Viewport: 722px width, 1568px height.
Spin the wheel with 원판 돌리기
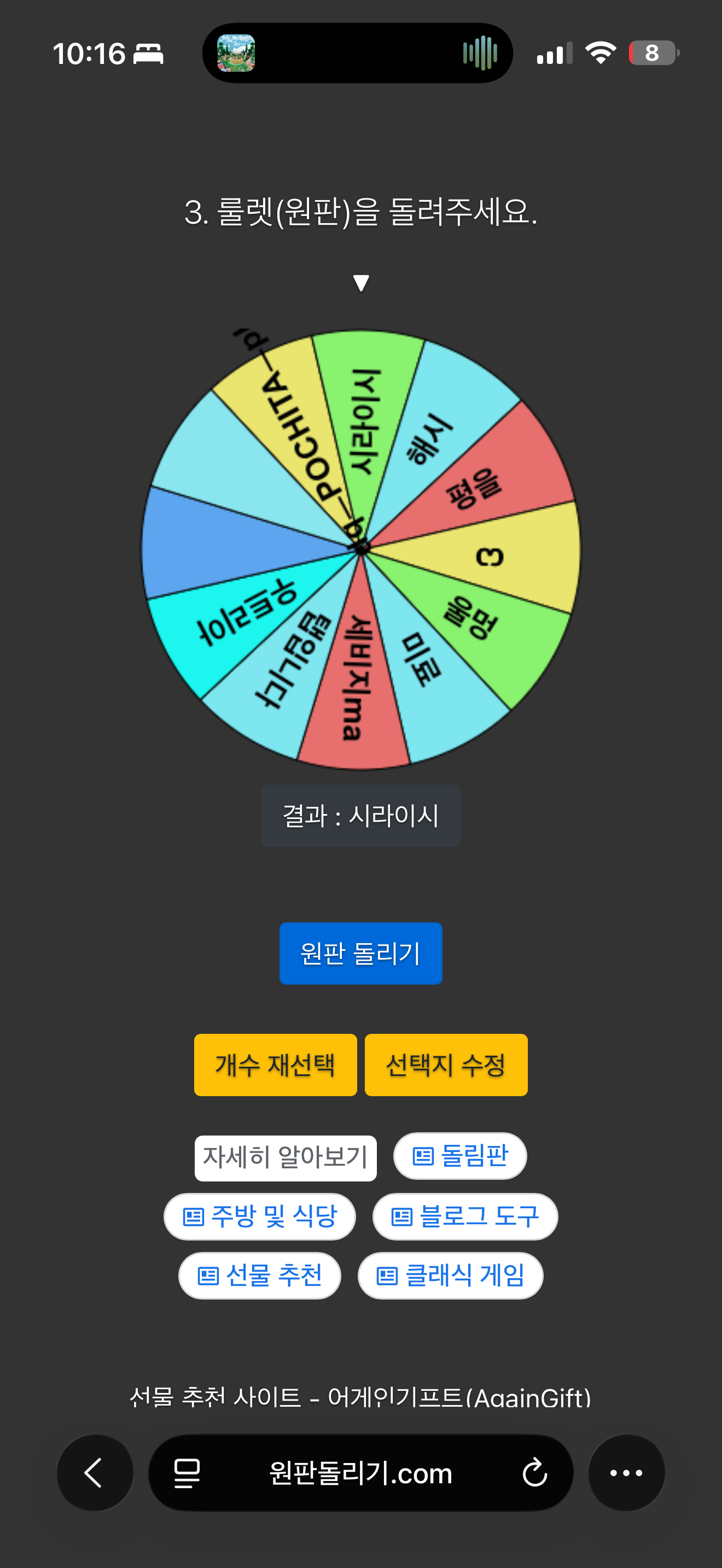pos(360,953)
